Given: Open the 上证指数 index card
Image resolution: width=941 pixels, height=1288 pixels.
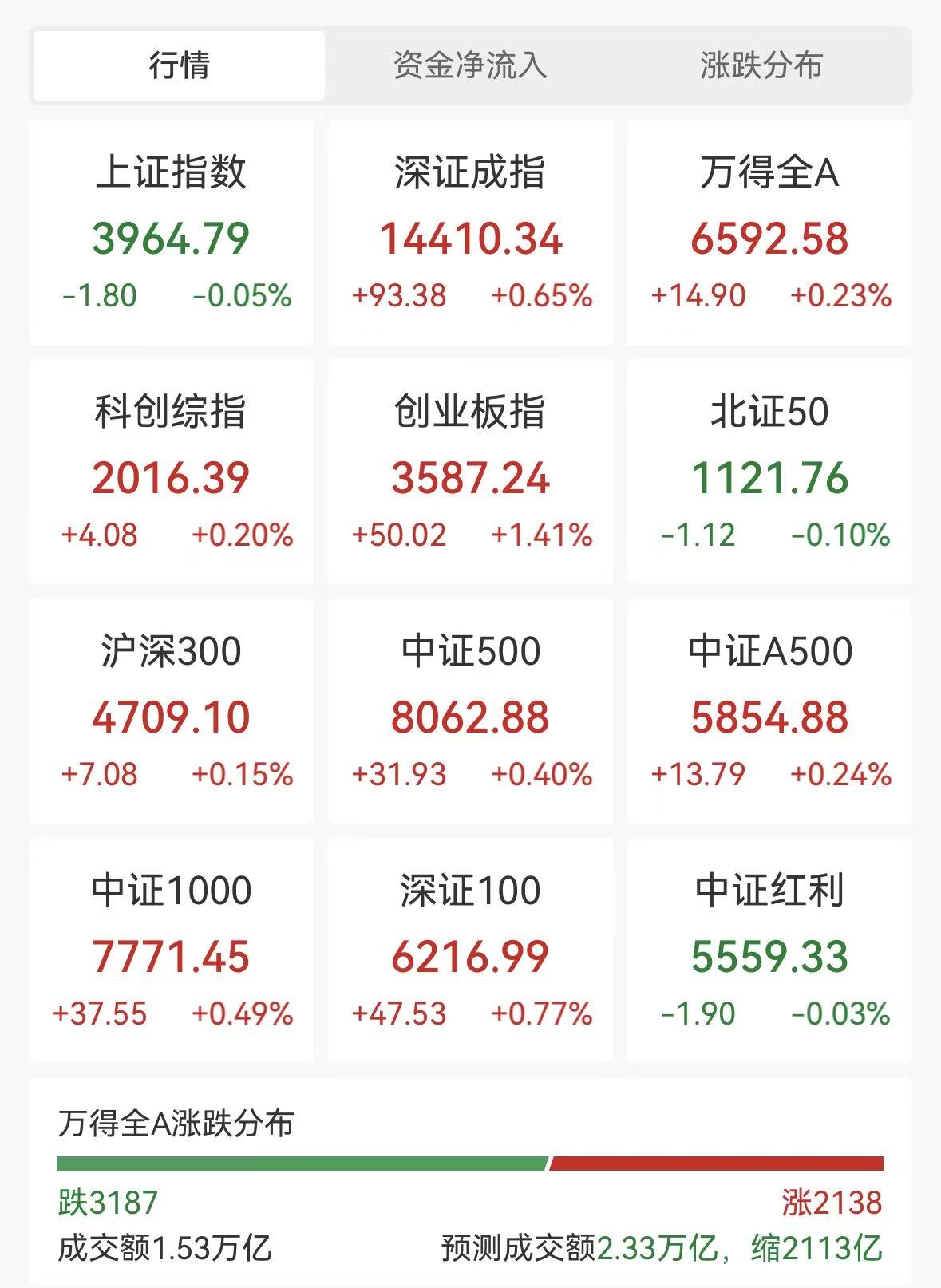Looking at the screenshot, I should [171, 232].
